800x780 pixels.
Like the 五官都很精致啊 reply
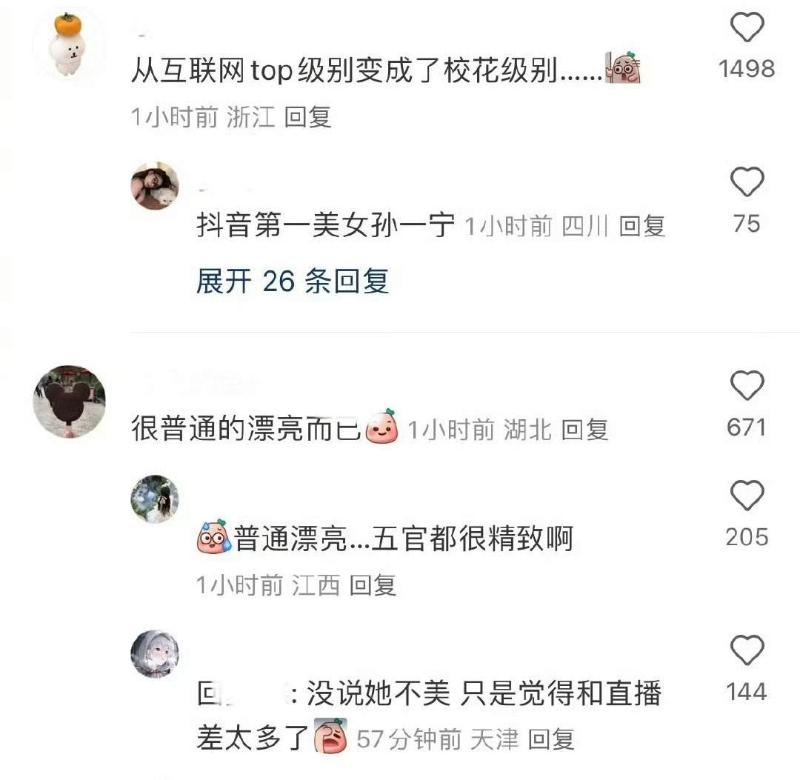click(x=746, y=496)
